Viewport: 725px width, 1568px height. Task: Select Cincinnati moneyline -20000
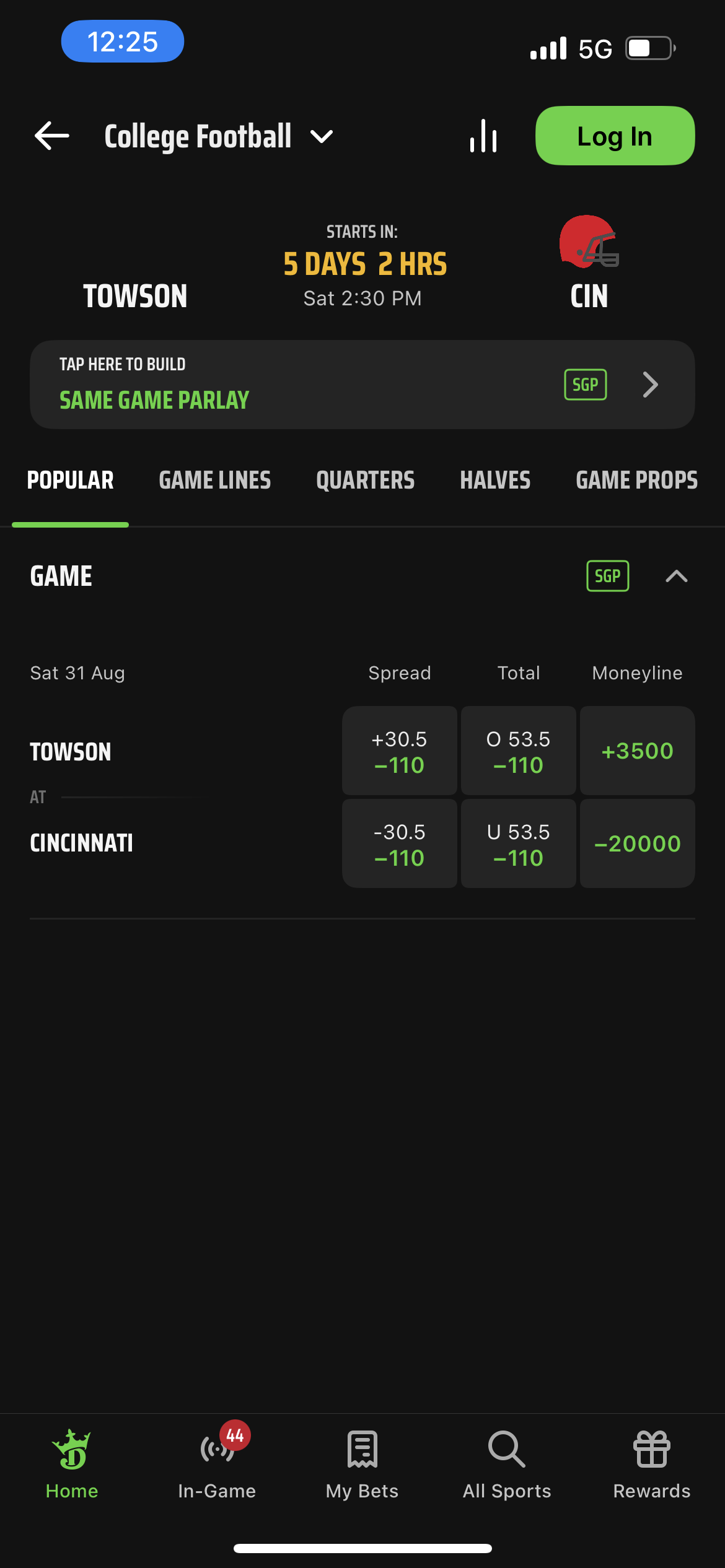pos(638,843)
